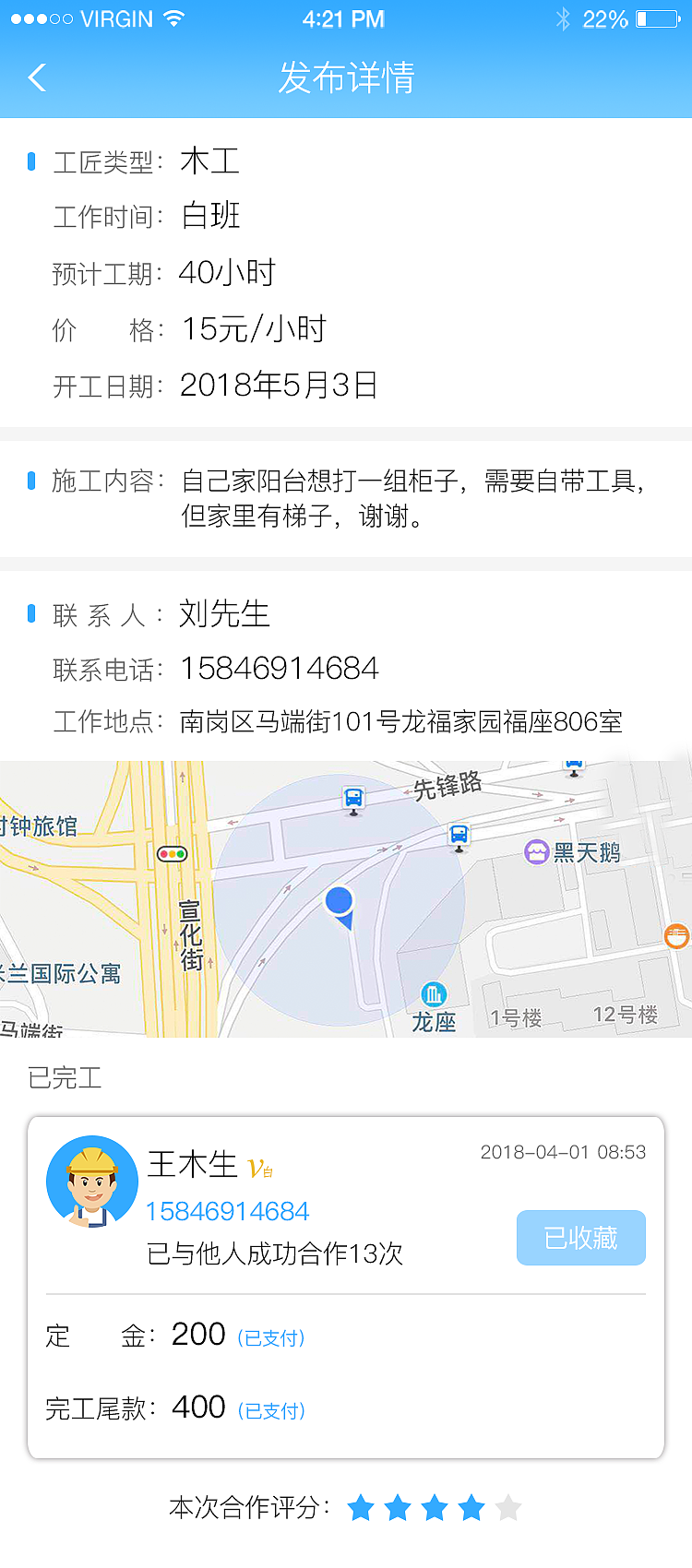Open the 发布详情 title area
This screenshot has width=692, height=1568.
[x=345, y=77]
